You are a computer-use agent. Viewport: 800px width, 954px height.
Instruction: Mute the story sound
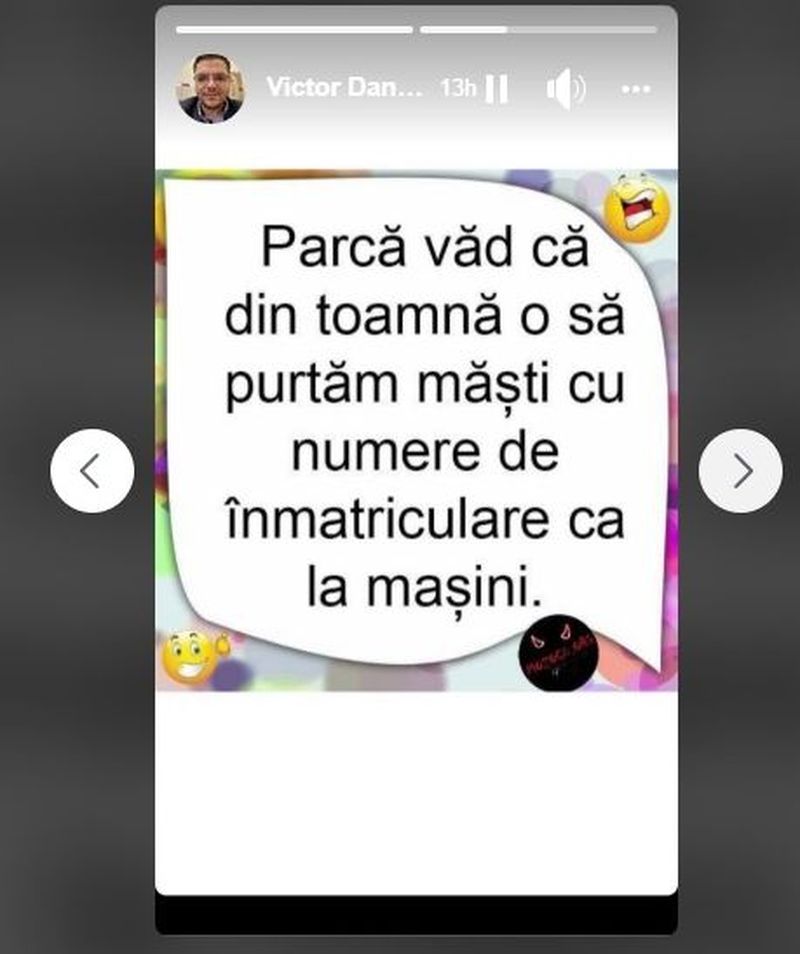[565, 89]
